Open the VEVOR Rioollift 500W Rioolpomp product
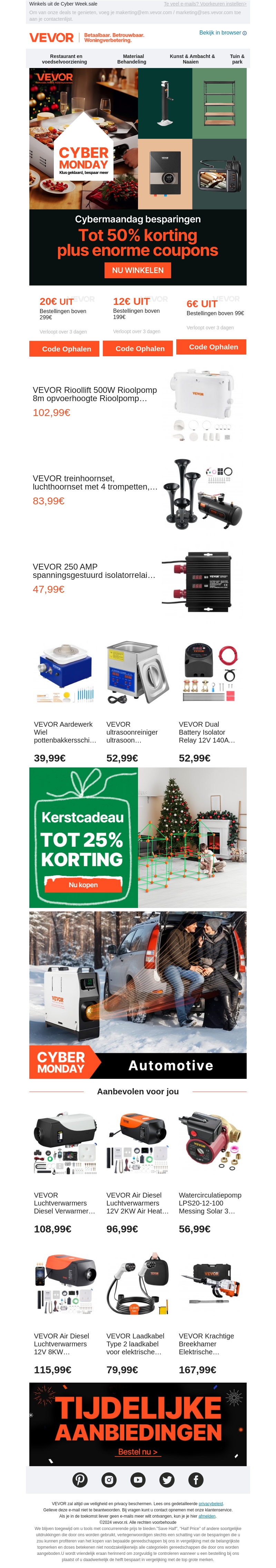 tap(96, 394)
